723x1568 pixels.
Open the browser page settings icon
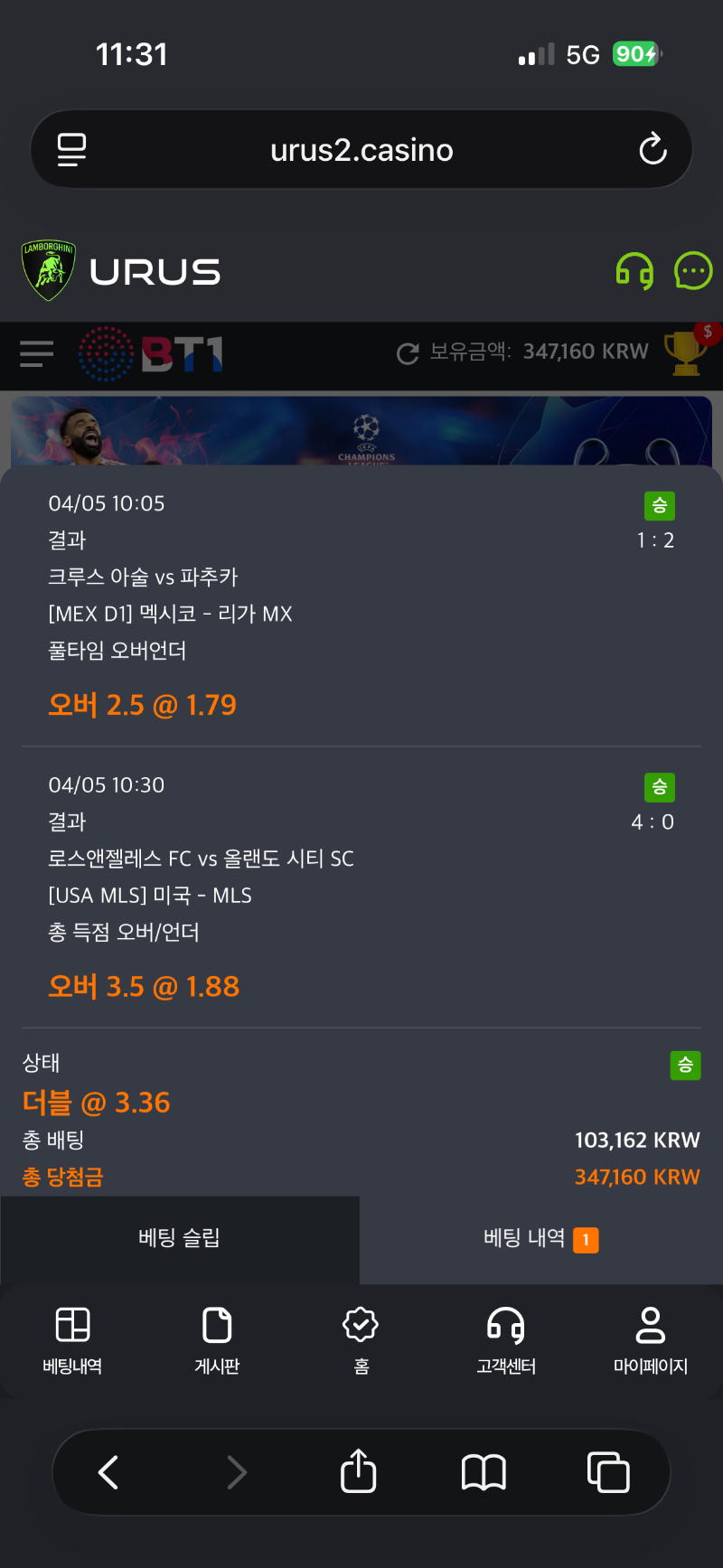(x=72, y=149)
